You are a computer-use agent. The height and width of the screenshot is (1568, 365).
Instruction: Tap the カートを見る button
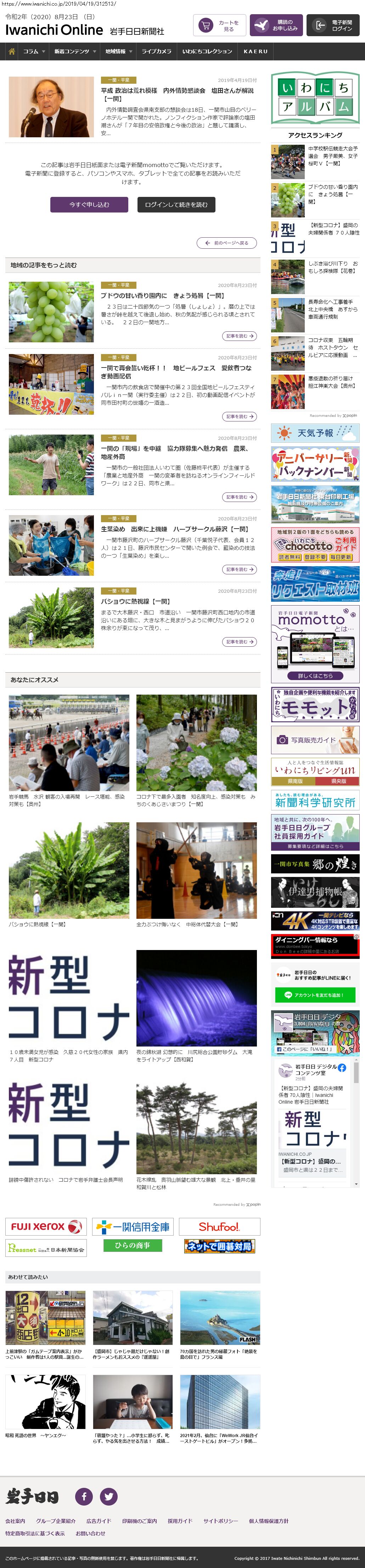(x=220, y=26)
